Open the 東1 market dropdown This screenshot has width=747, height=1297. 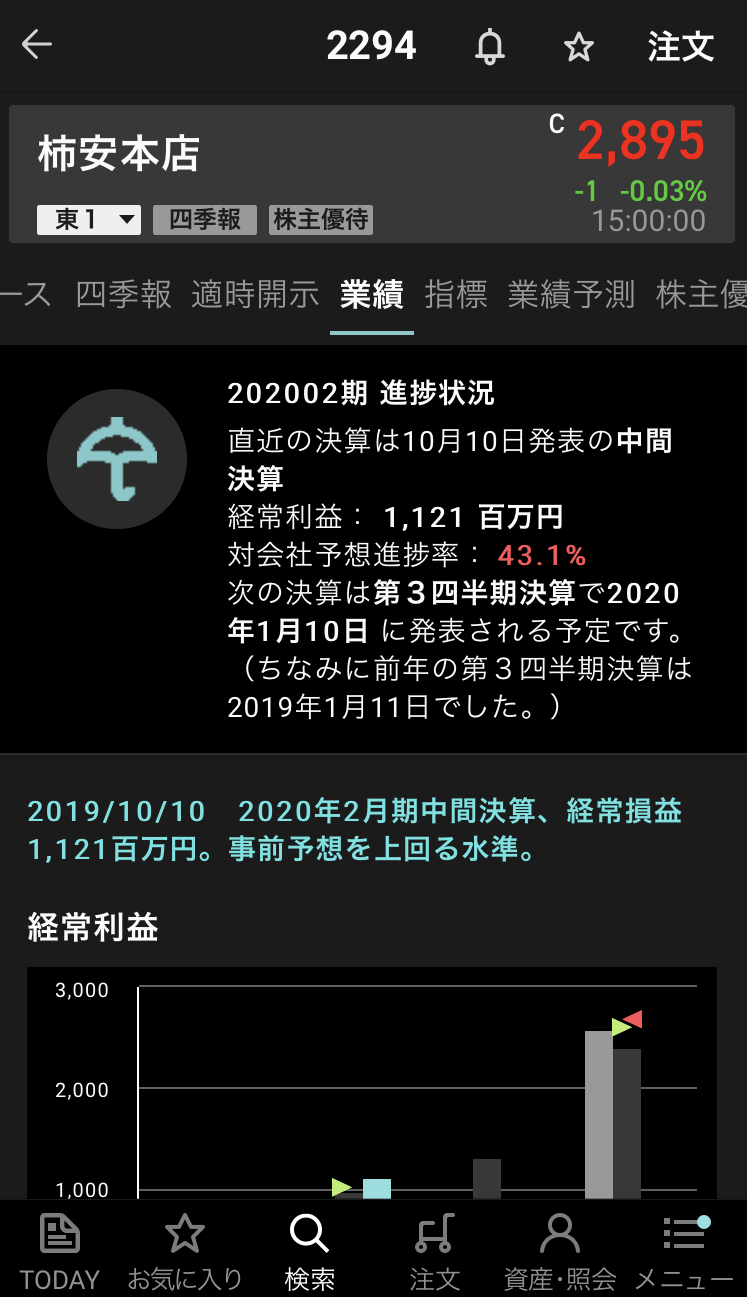[x=89, y=220]
